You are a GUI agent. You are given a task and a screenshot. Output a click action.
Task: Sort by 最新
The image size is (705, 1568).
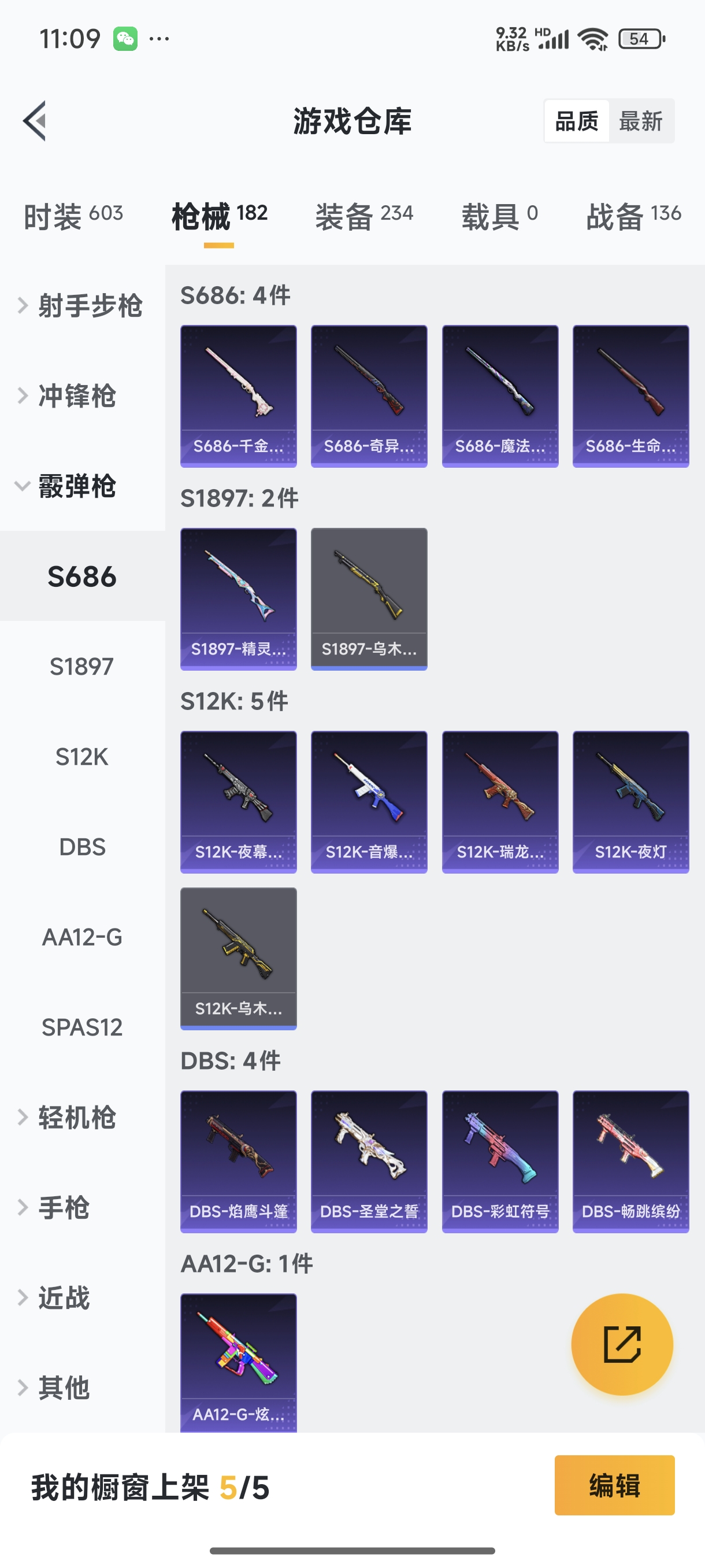point(640,121)
